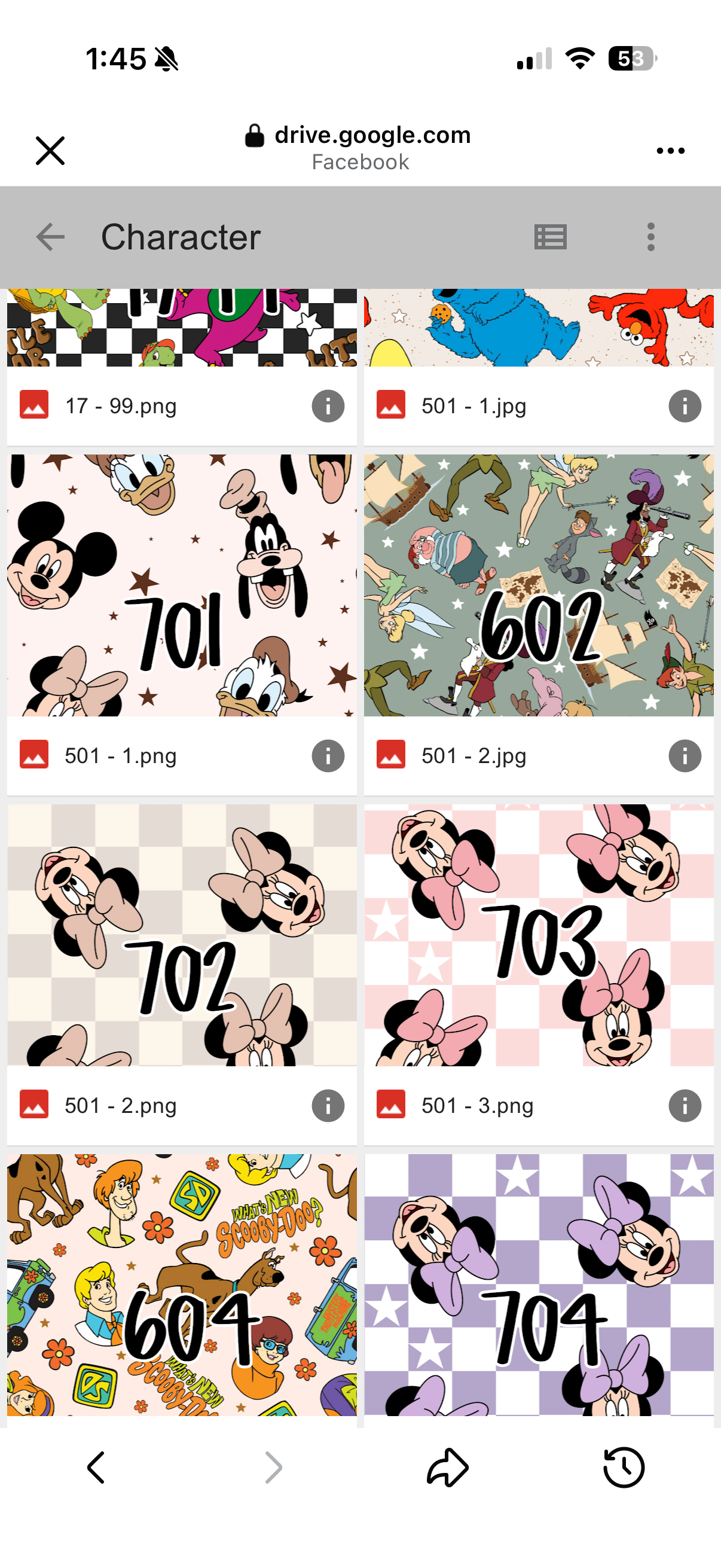
Task: Show info for 17 - 99.png
Action: coord(328,406)
